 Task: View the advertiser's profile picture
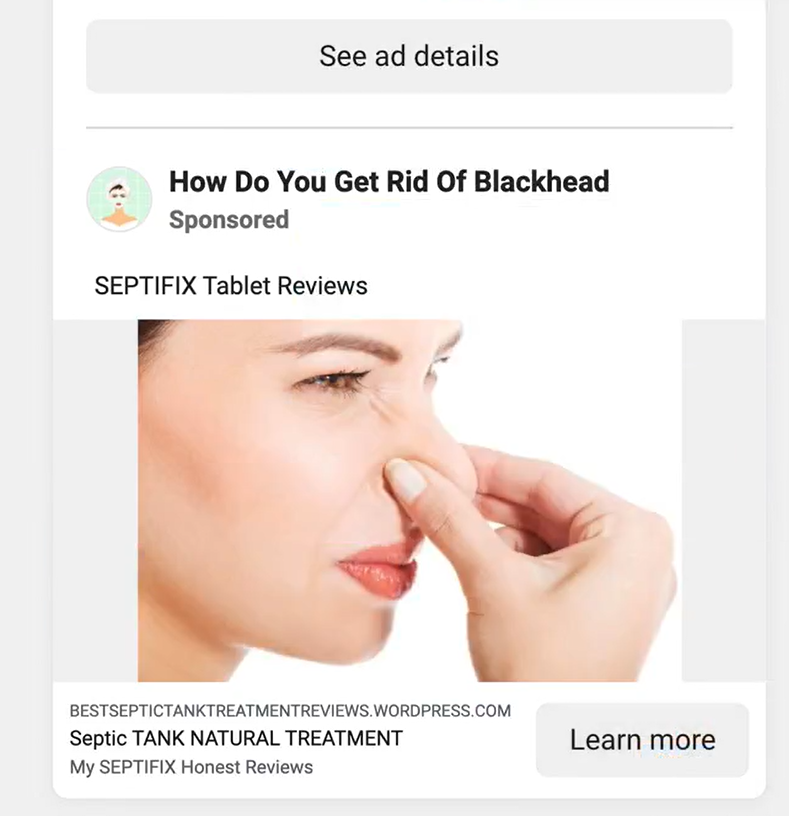point(119,199)
